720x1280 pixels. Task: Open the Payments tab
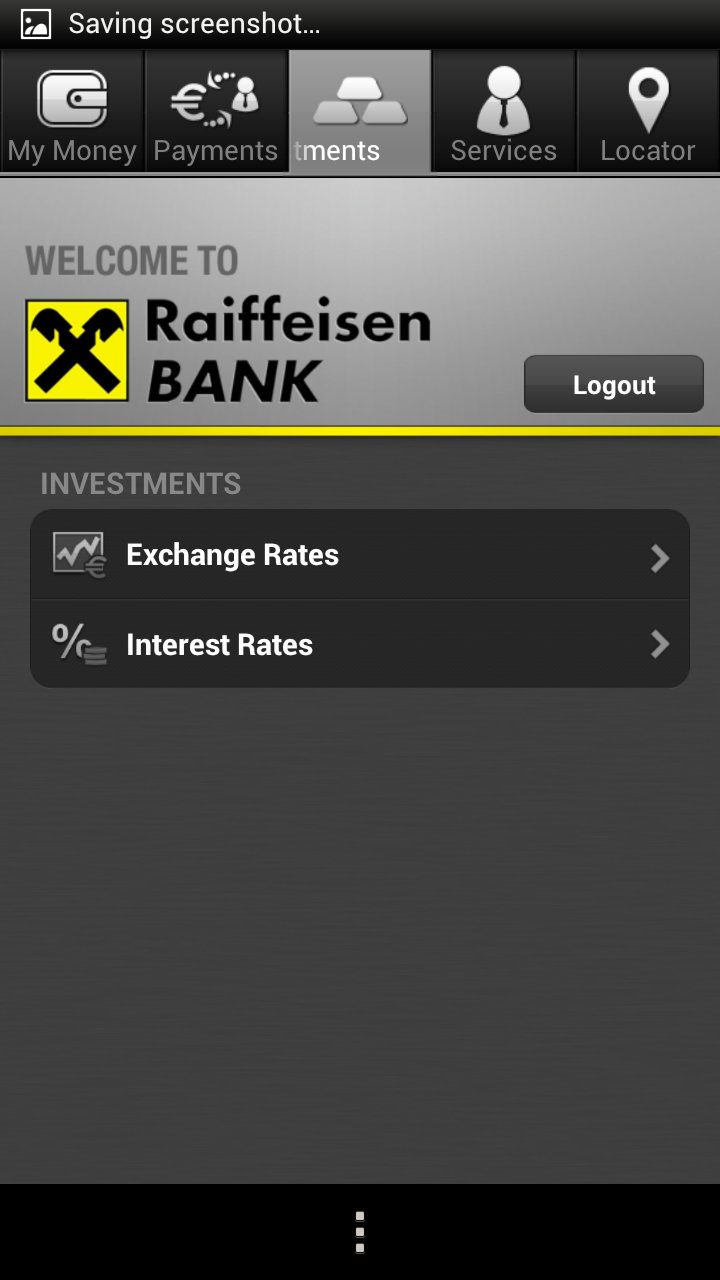click(x=216, y=112)
